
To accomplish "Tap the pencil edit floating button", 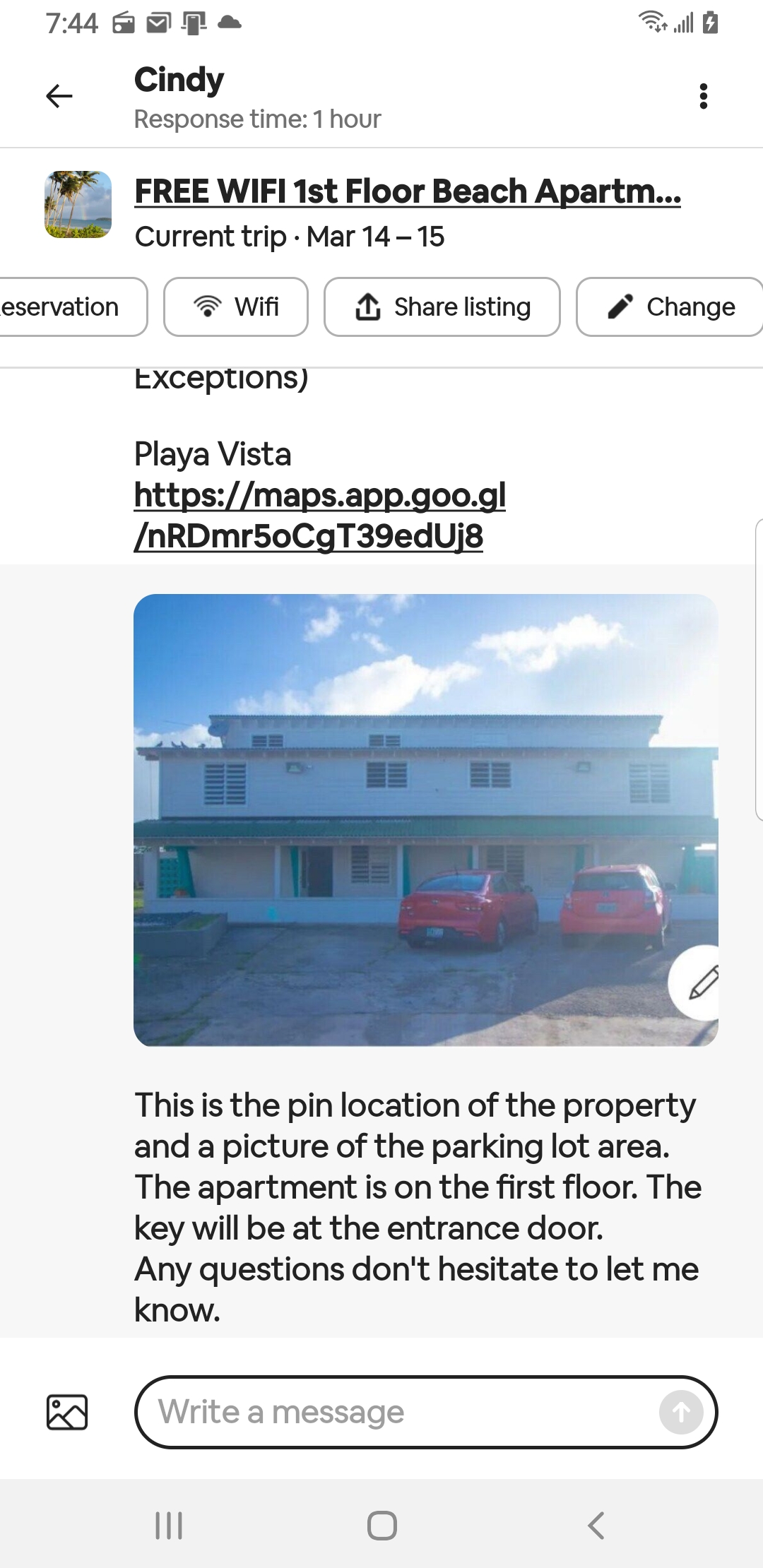I will click(702, 982).
